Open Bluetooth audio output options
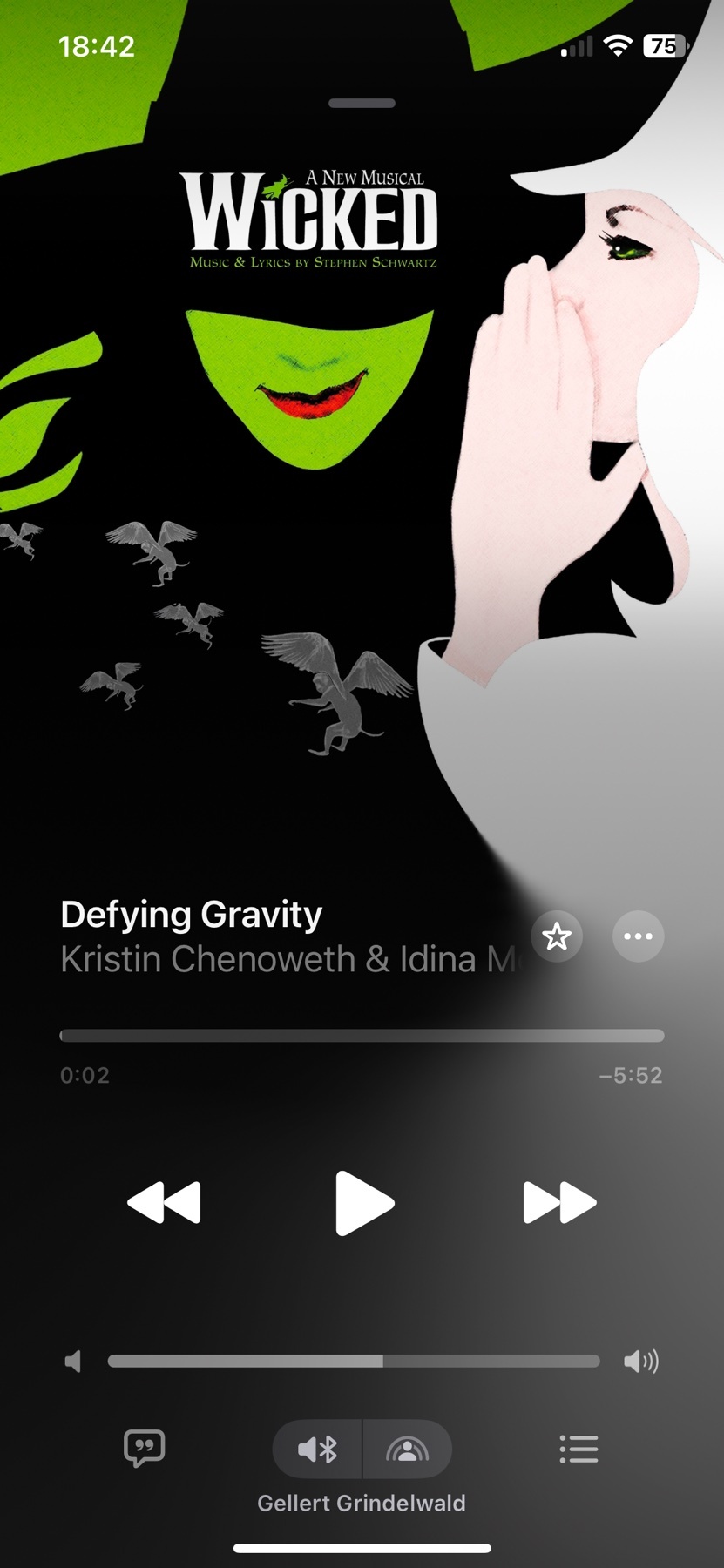 point(318,1450)
